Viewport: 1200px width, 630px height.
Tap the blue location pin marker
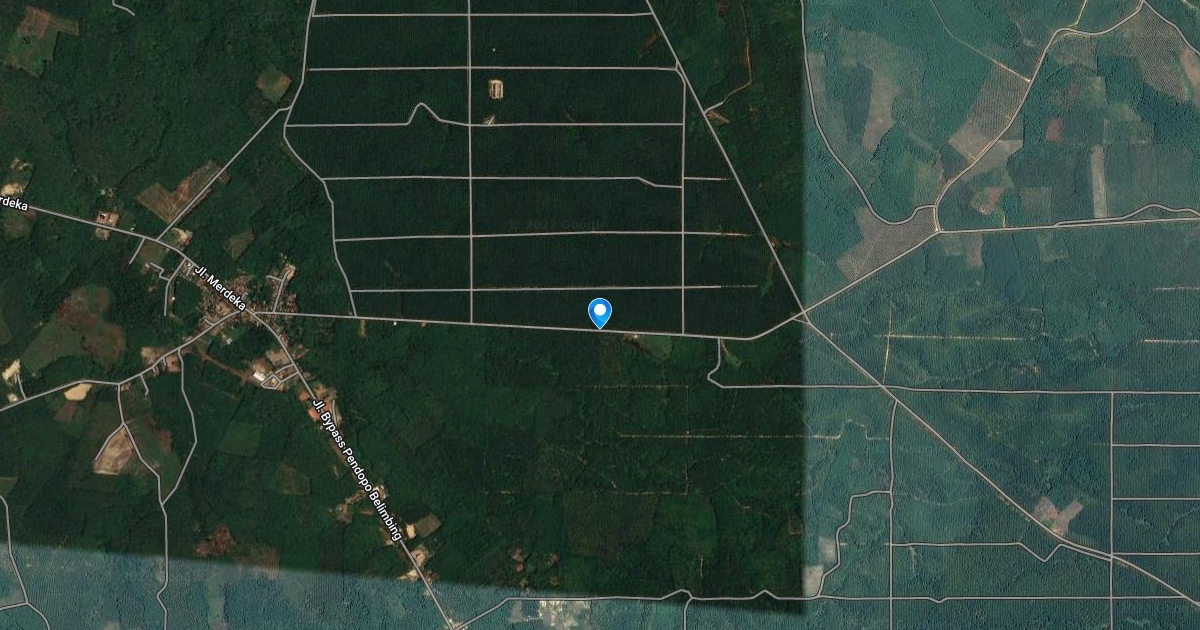[599, 313]
